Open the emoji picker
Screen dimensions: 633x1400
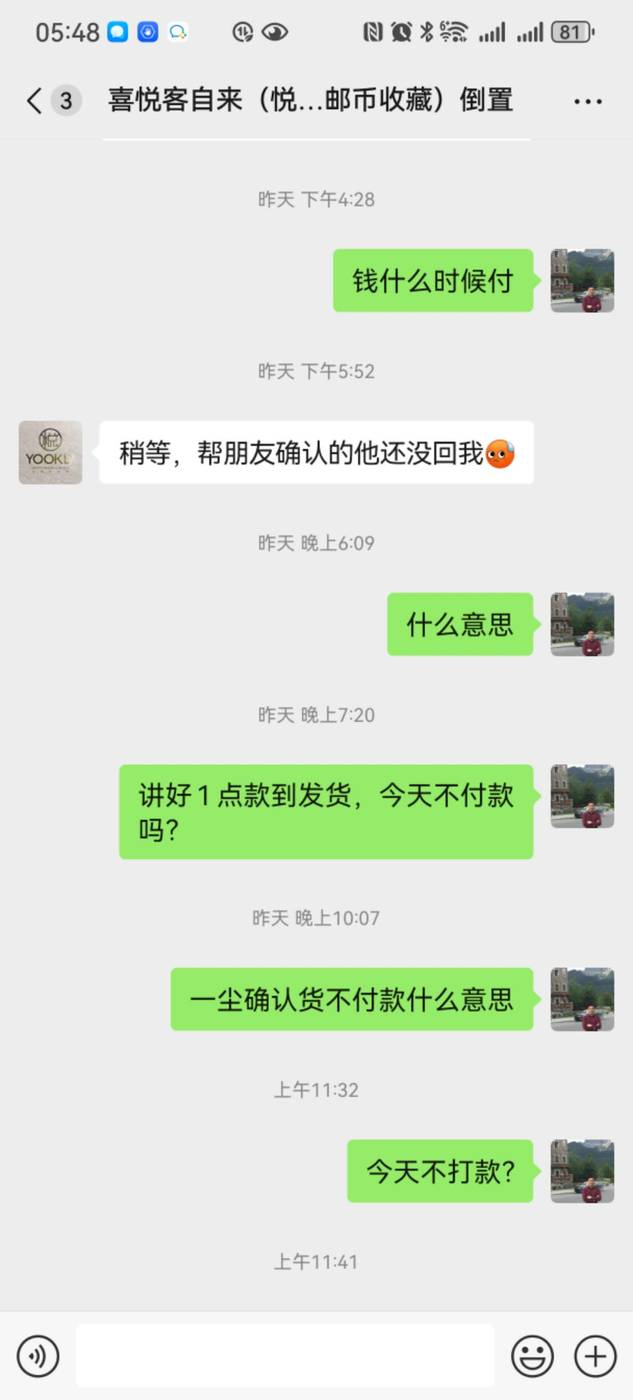532,1356
